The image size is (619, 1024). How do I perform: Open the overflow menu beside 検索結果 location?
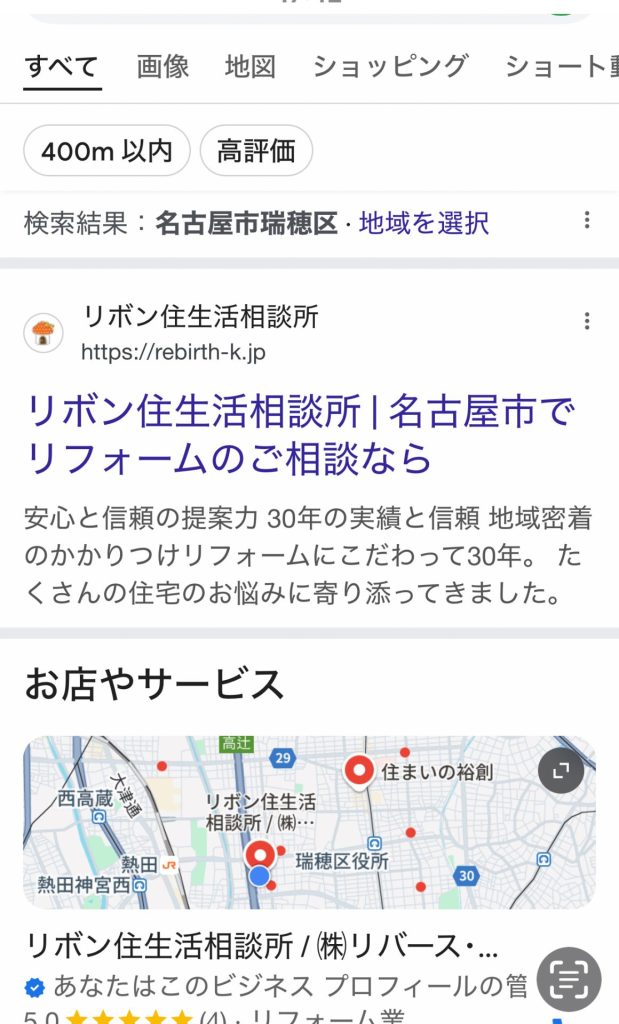pos(587,220)
